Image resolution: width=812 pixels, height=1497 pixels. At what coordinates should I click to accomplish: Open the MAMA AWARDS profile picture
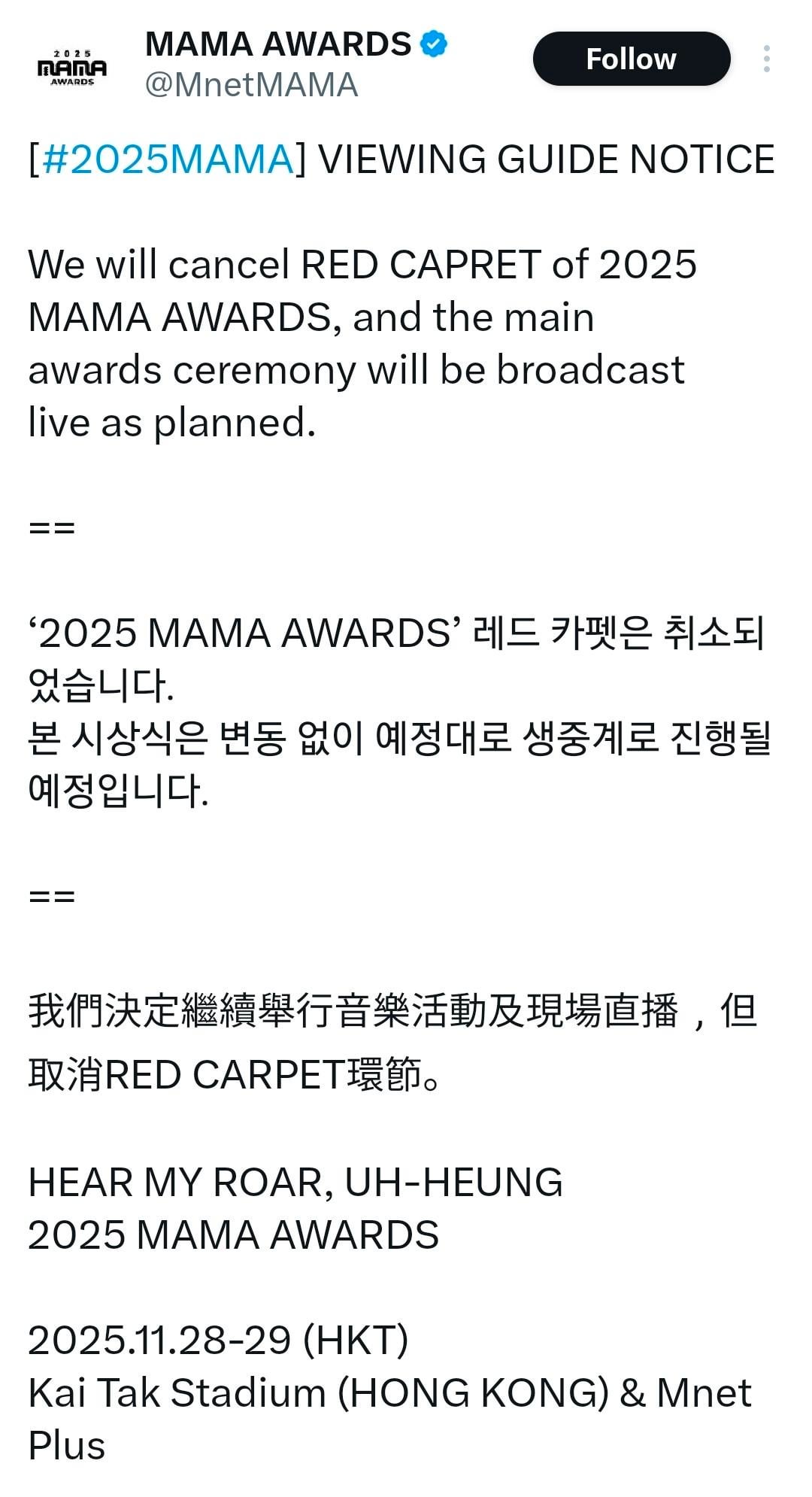point(72,68)
